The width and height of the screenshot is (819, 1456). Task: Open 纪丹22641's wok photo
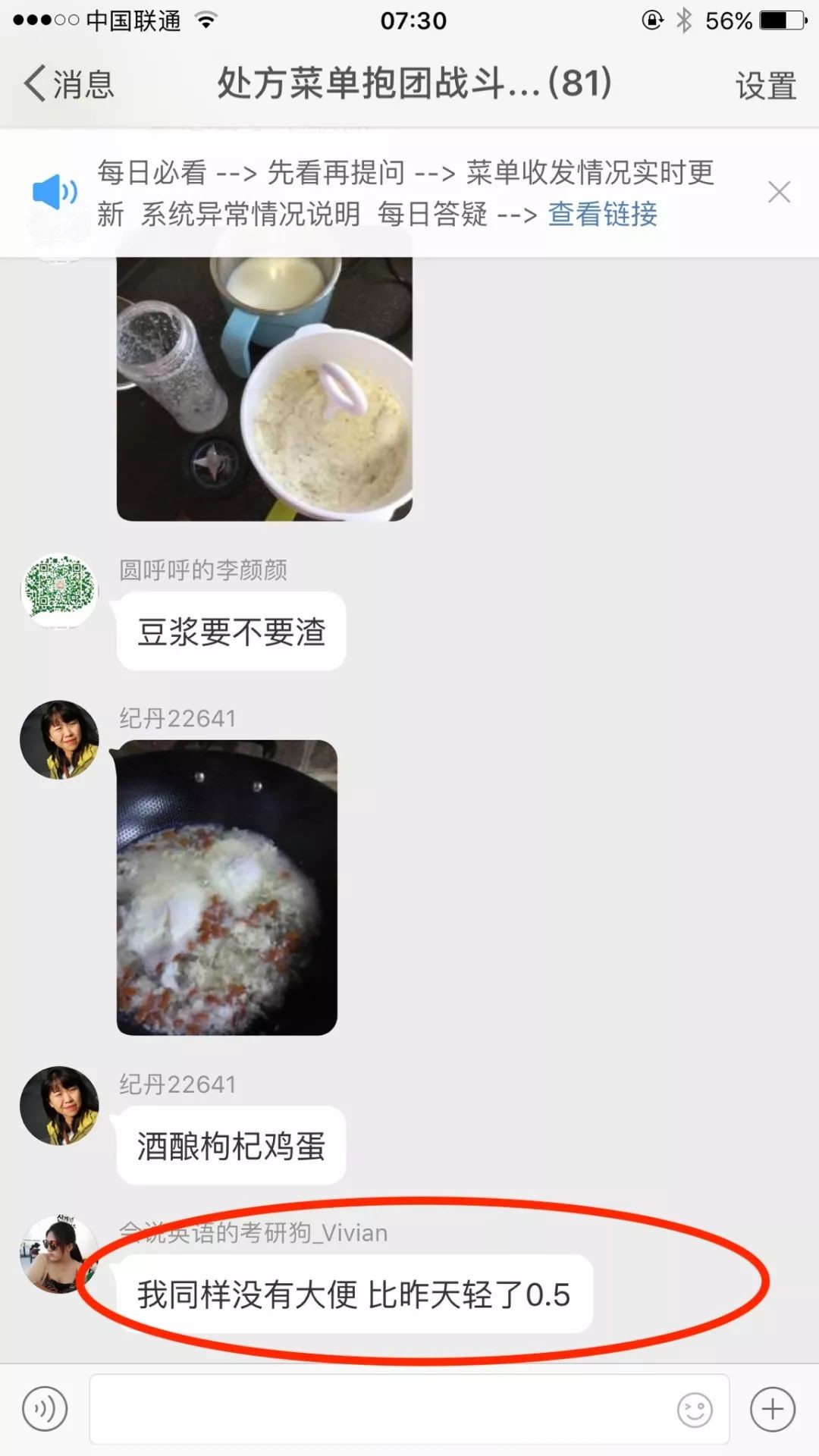(227, 887)
